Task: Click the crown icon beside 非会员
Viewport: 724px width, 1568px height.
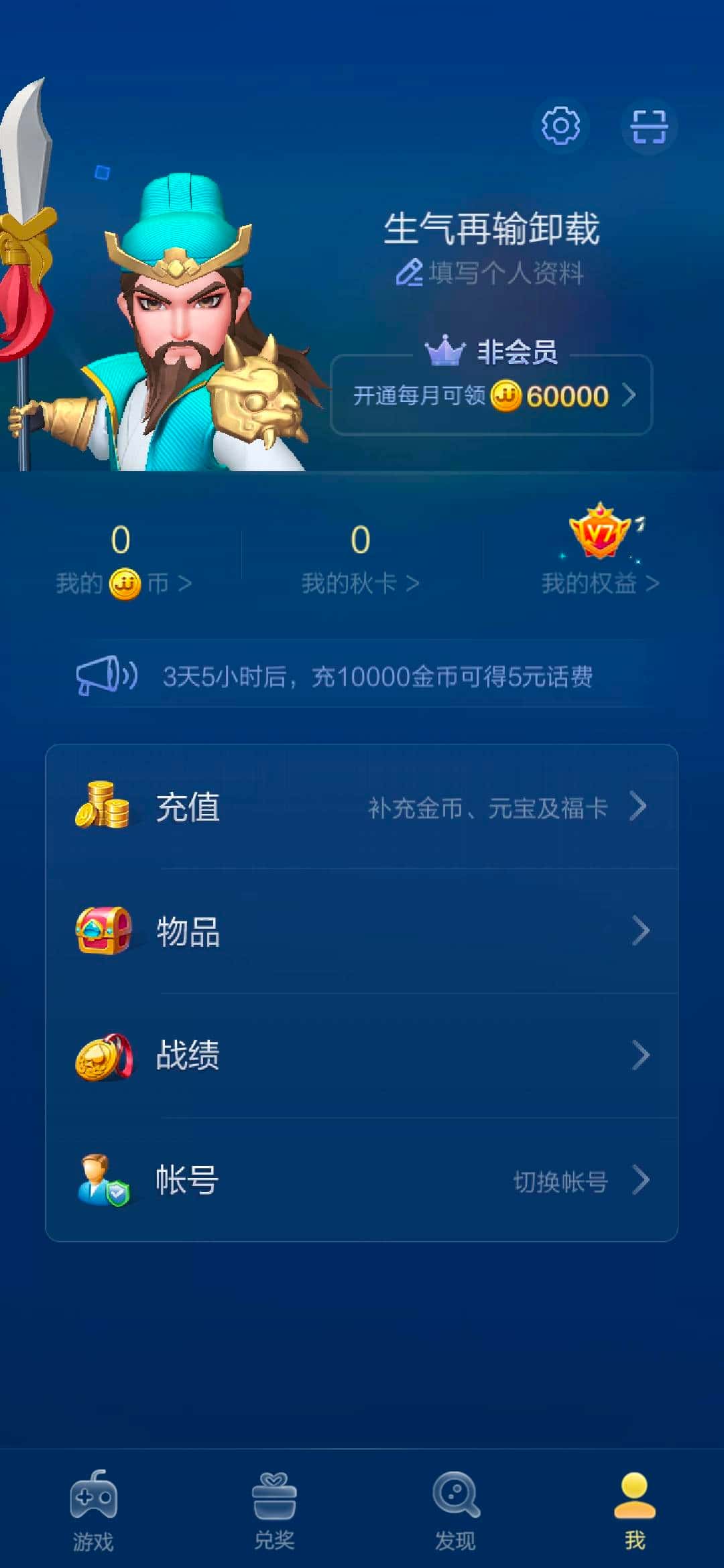Action: click(443, 351)
